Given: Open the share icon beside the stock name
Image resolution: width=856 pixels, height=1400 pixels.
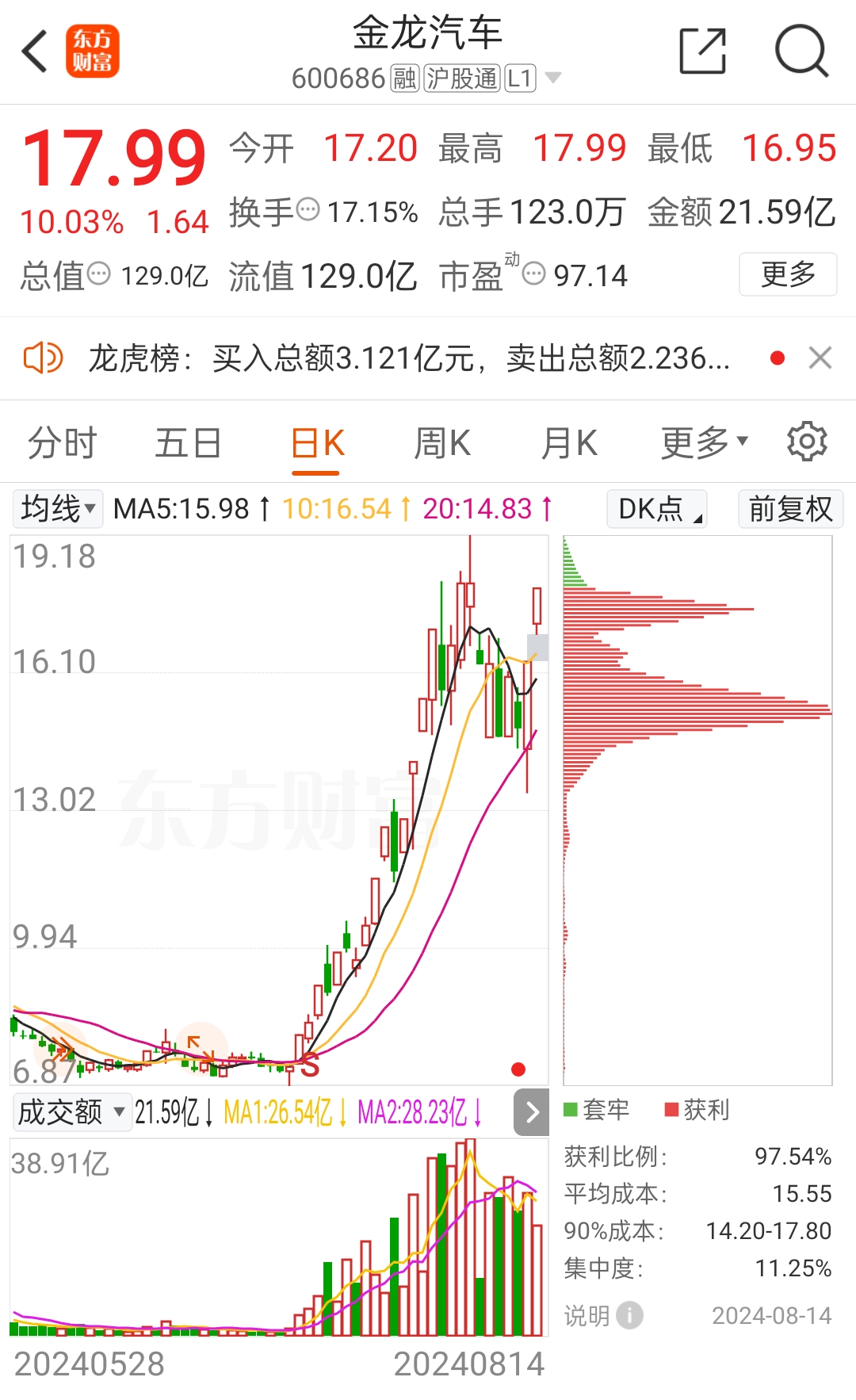Looking at the screenshot, I should coord(704,50).
